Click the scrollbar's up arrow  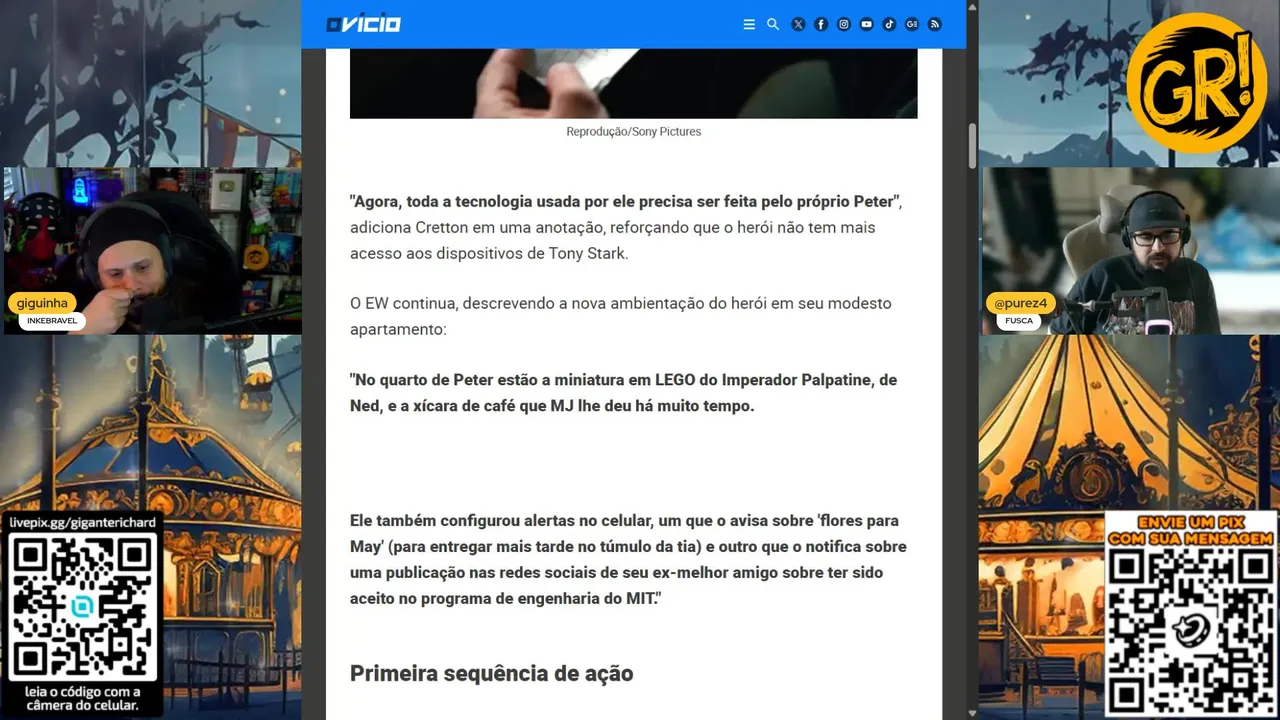(x=972, y=7)
